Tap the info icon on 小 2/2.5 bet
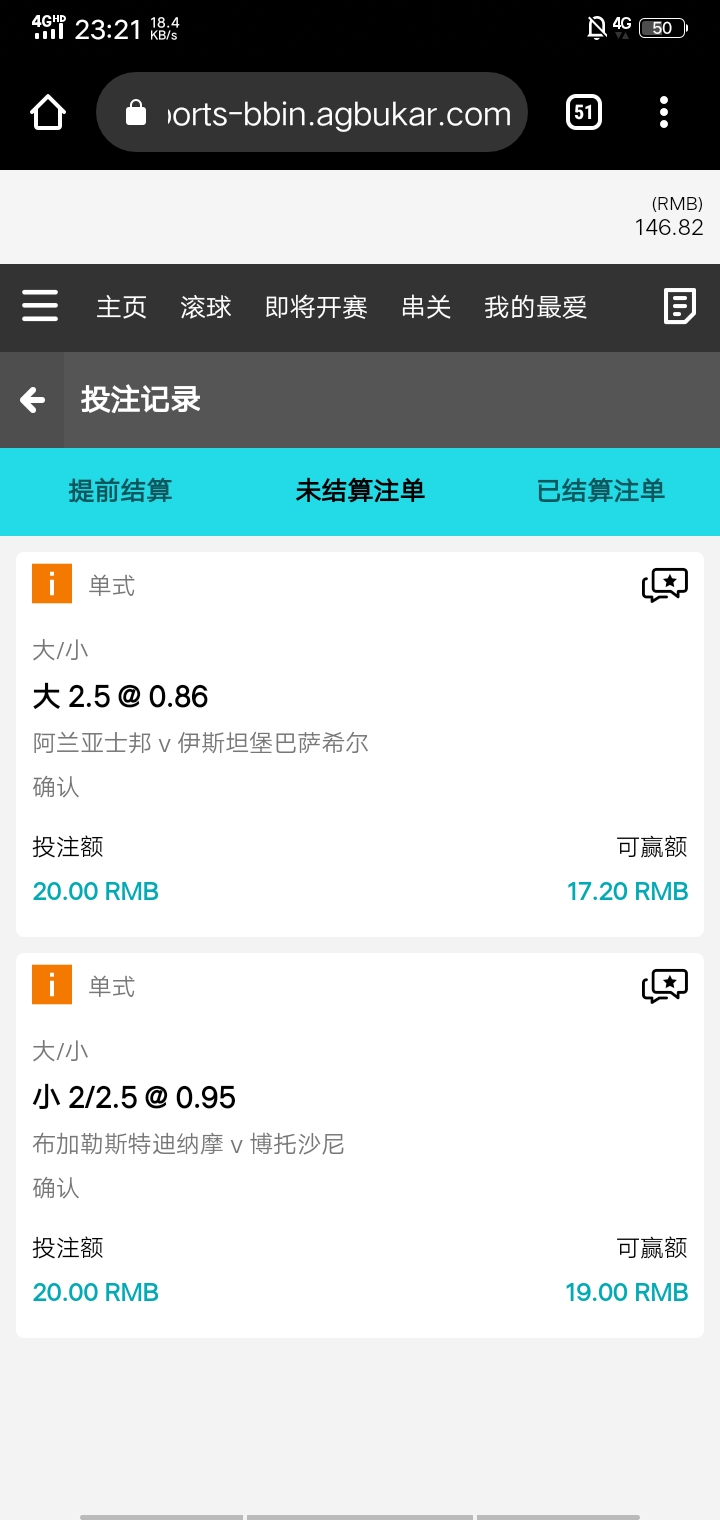 pyautogui.click(x=52, y=985)
